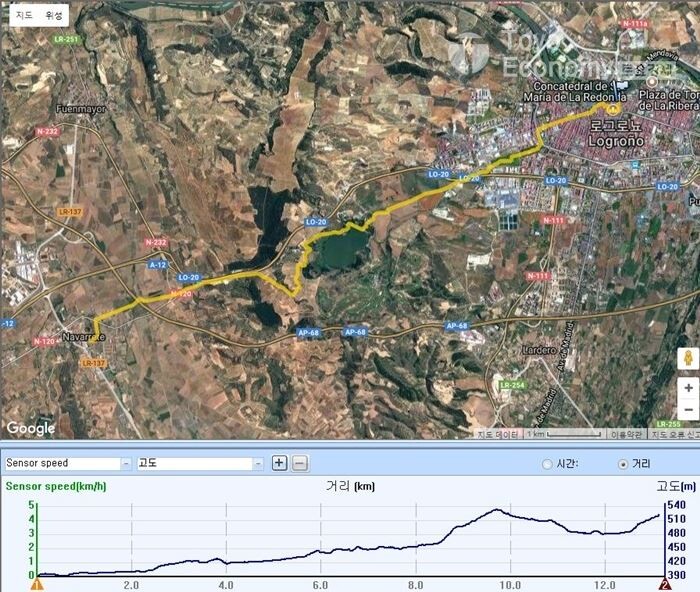
Task: Zoom in on the map
Action: click(687, 388)
